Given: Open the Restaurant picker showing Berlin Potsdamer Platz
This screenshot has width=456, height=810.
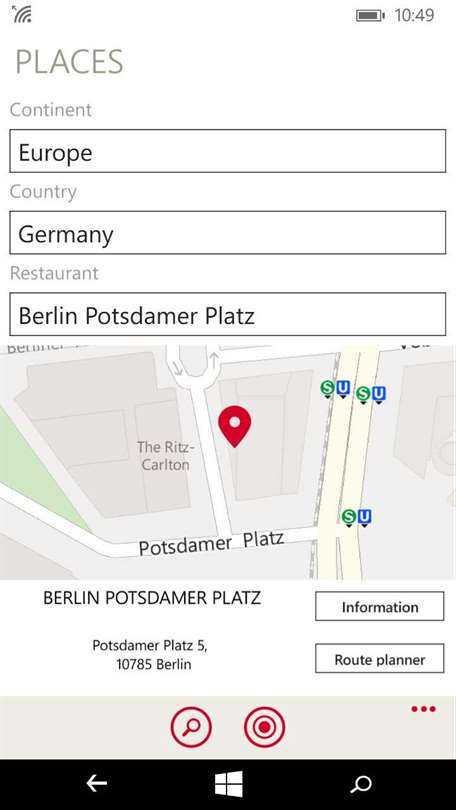Looking at the screenshot, I should (x=228, y=314).
